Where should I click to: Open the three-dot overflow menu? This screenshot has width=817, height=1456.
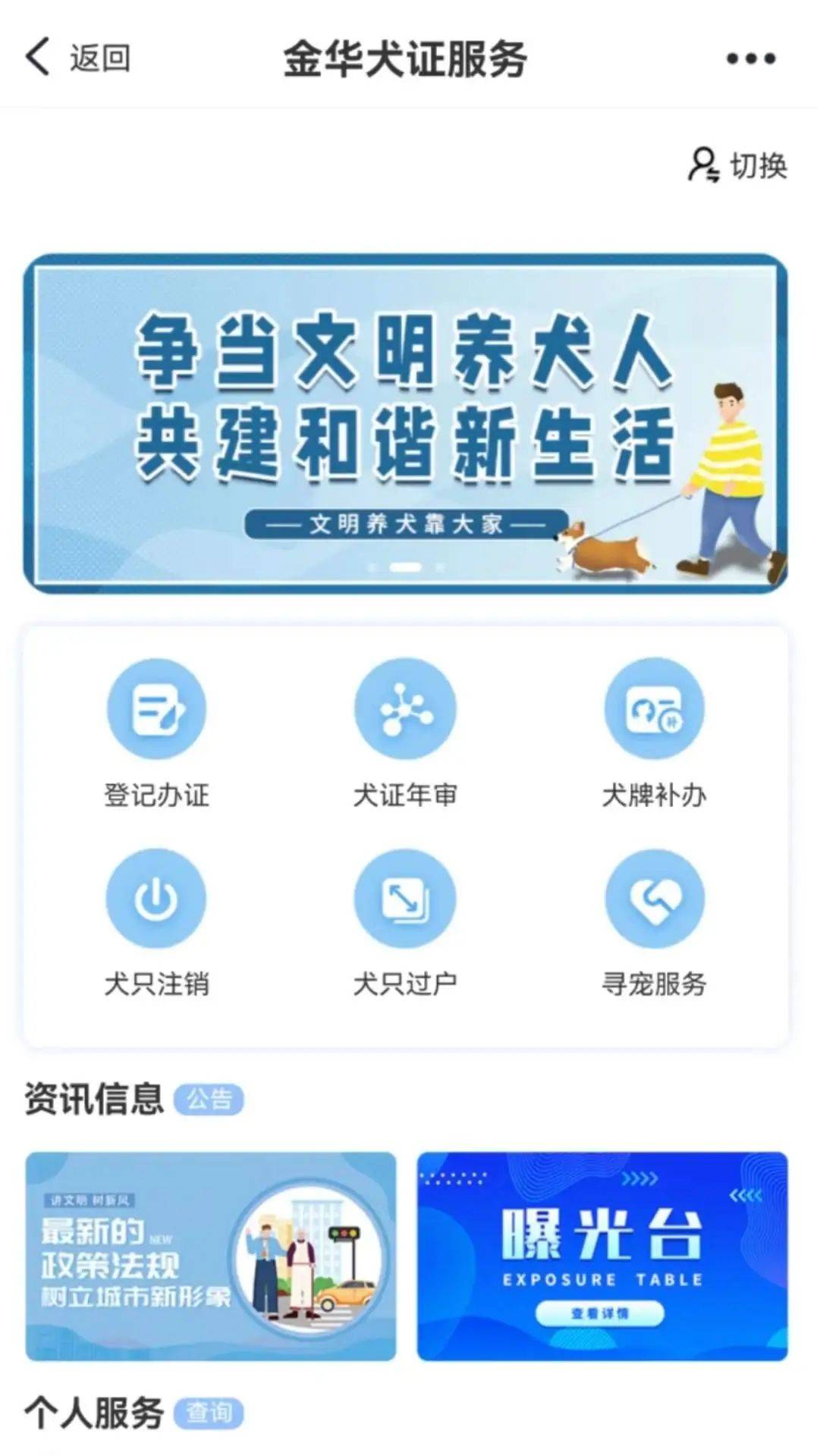pos(750,58)
